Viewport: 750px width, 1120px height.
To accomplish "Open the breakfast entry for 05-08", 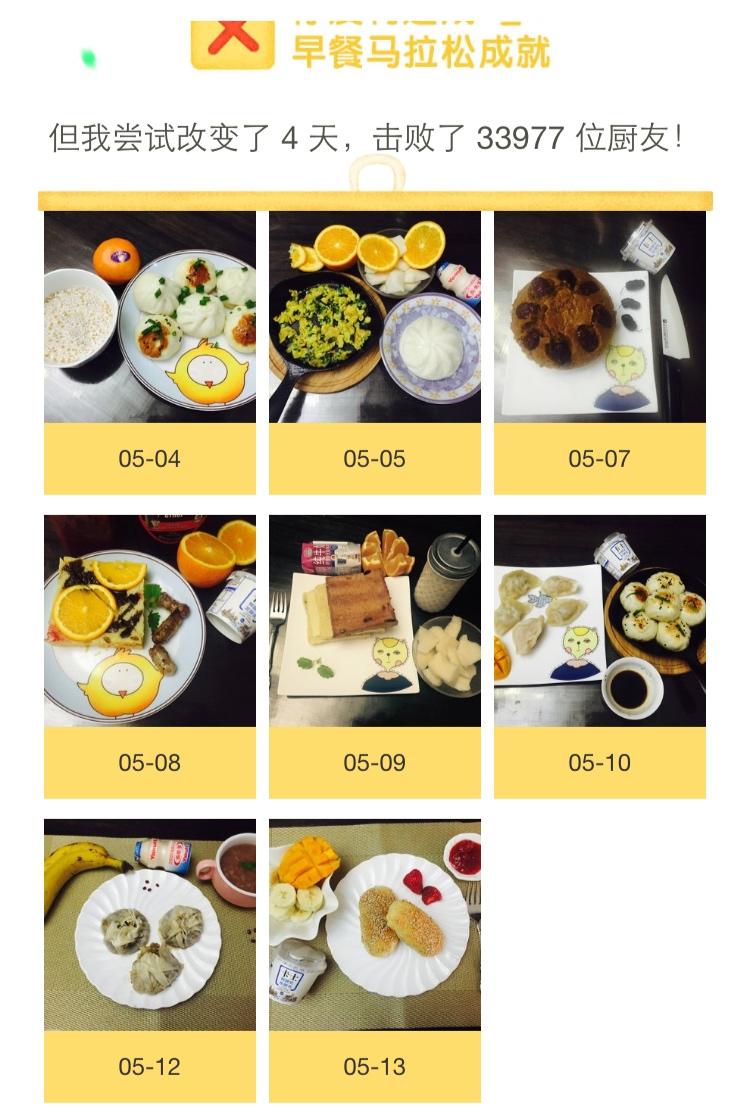I will click(150, 622).
